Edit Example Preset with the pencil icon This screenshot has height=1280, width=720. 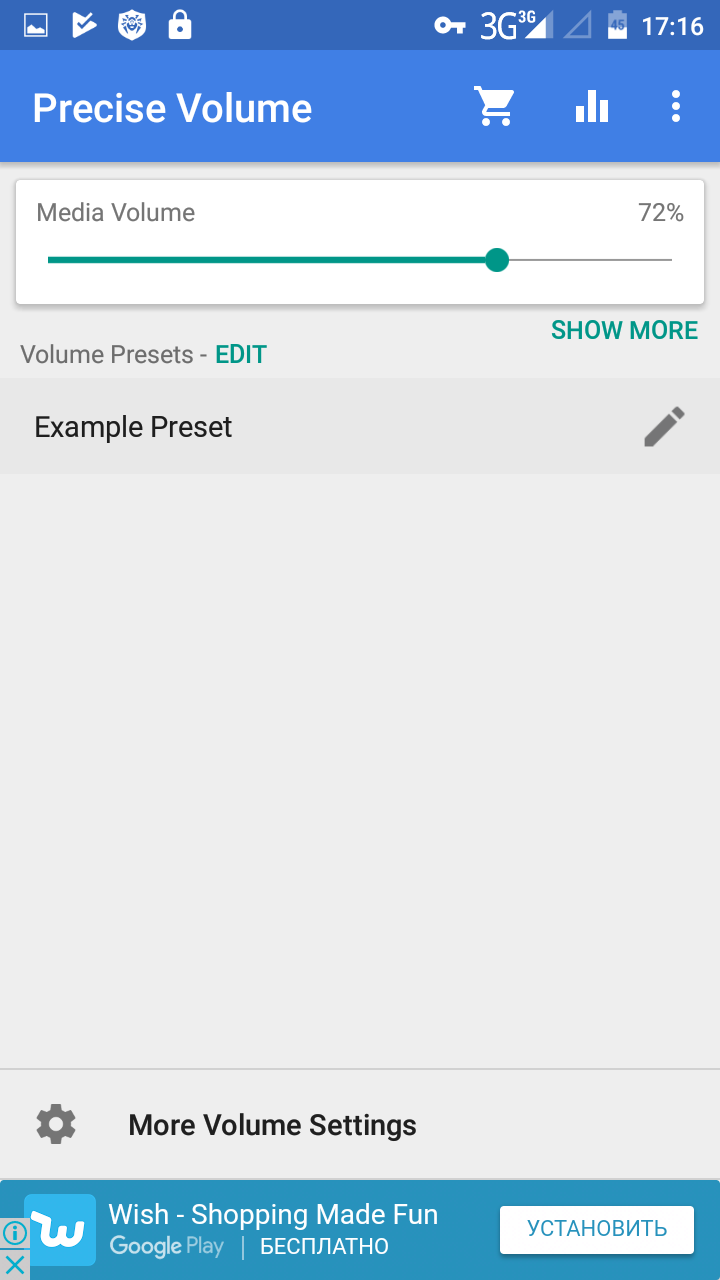point(664,427)
